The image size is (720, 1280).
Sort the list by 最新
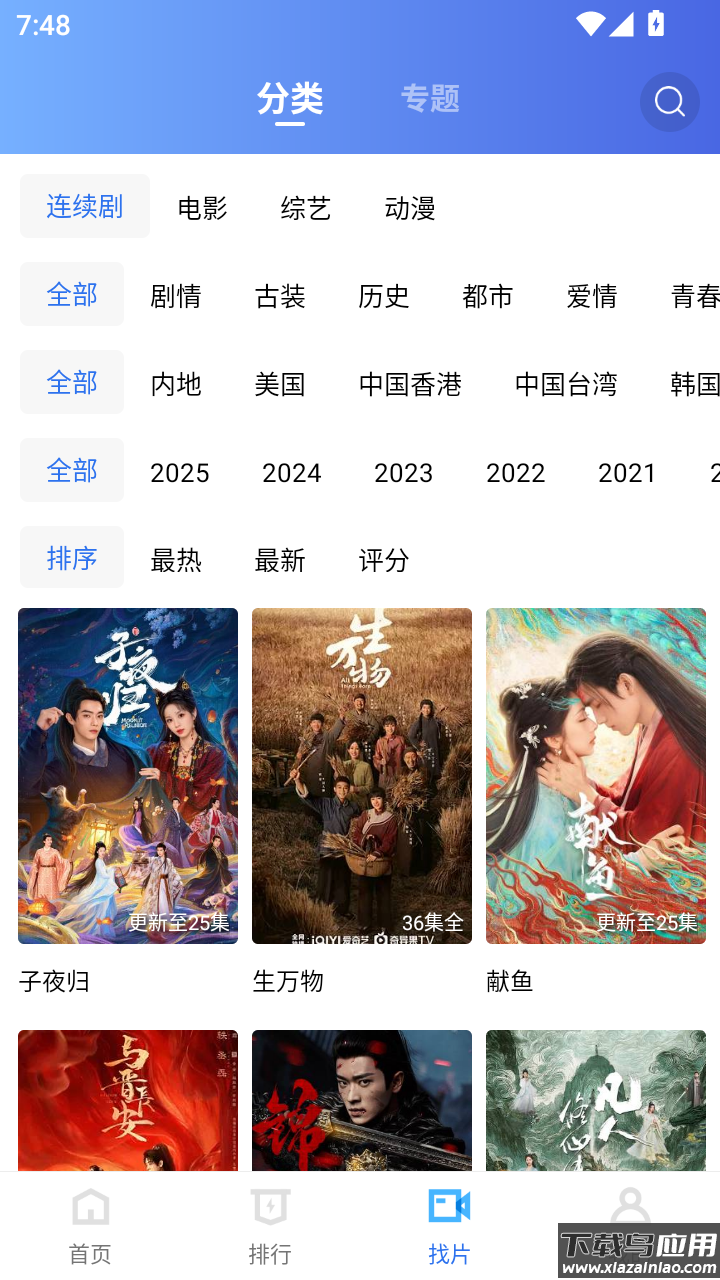coord(280,560)
